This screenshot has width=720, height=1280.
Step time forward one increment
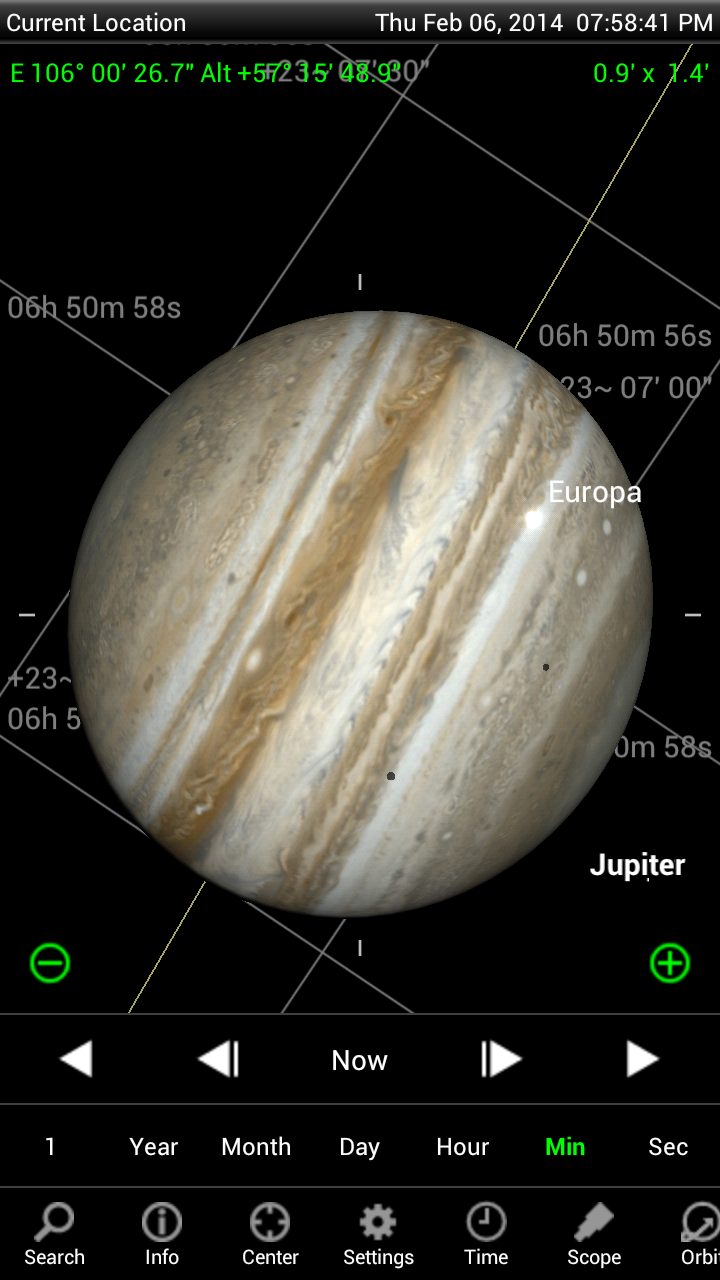(501, 1059)
